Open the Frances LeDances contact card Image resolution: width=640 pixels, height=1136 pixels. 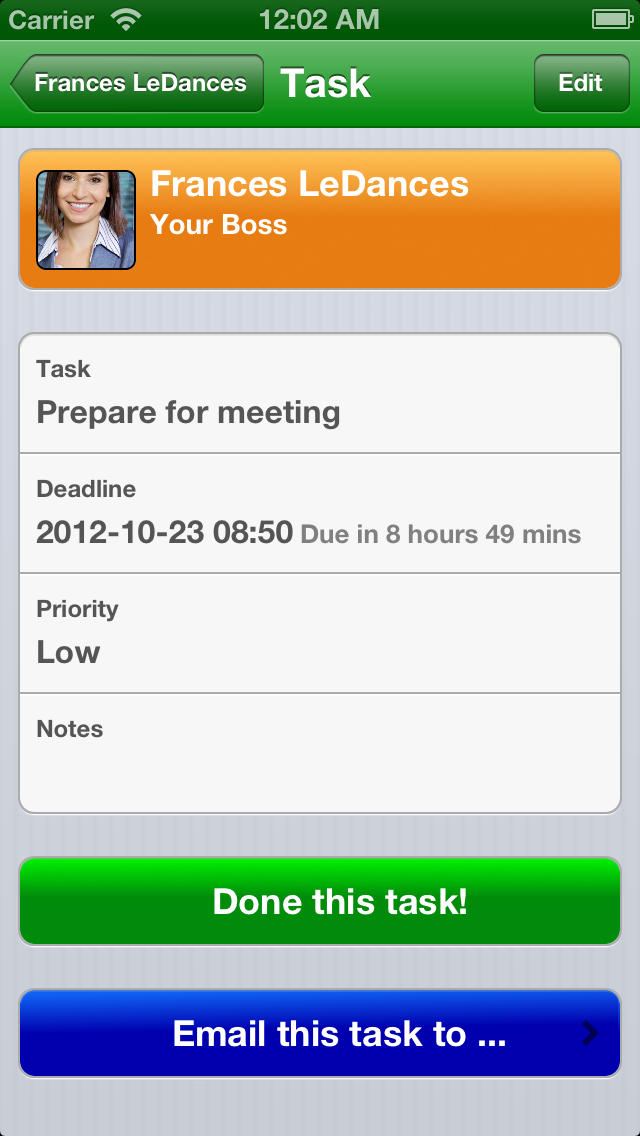[320, 219]
